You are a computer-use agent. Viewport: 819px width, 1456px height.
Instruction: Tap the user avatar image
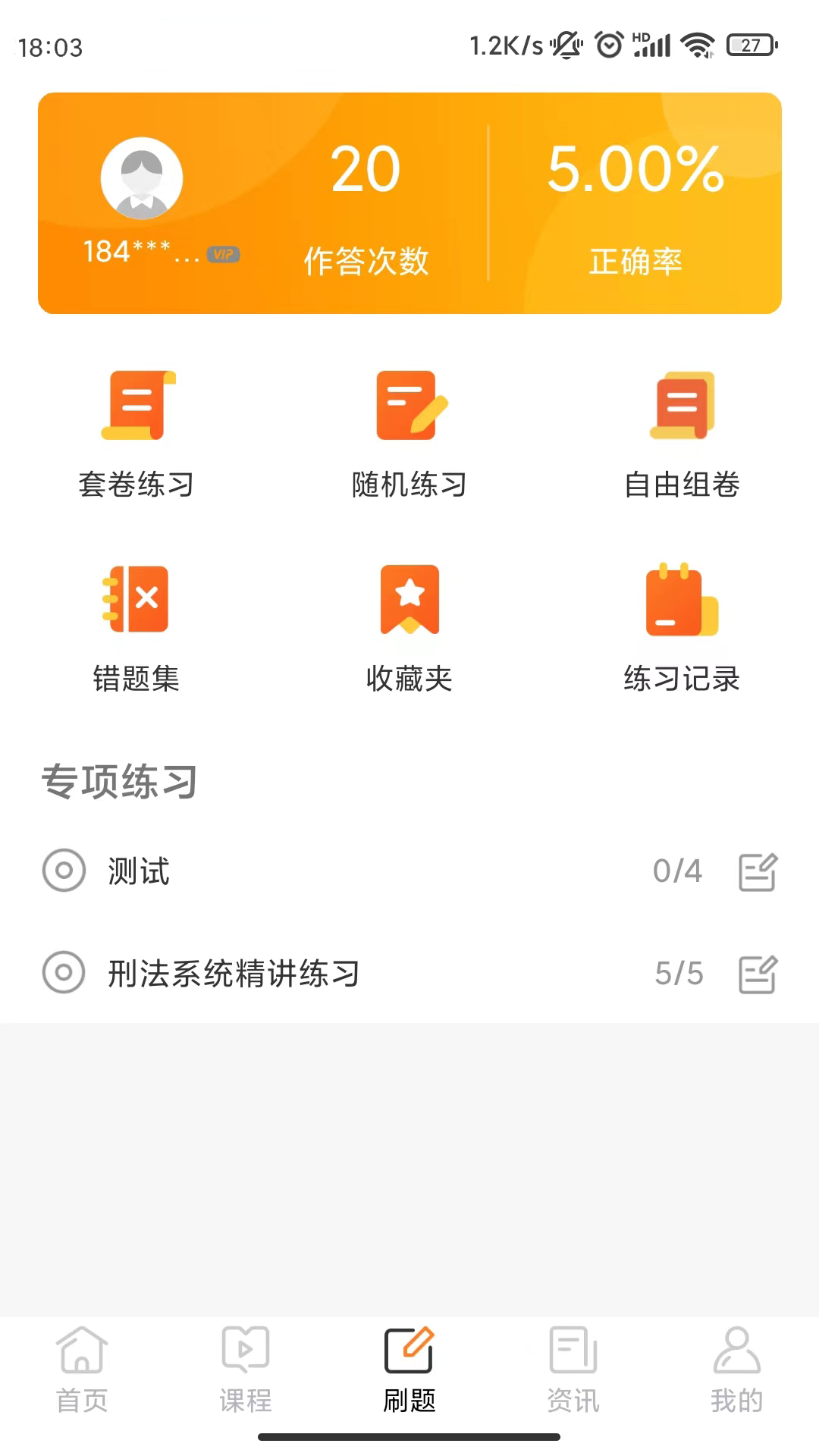coord(142,177)
